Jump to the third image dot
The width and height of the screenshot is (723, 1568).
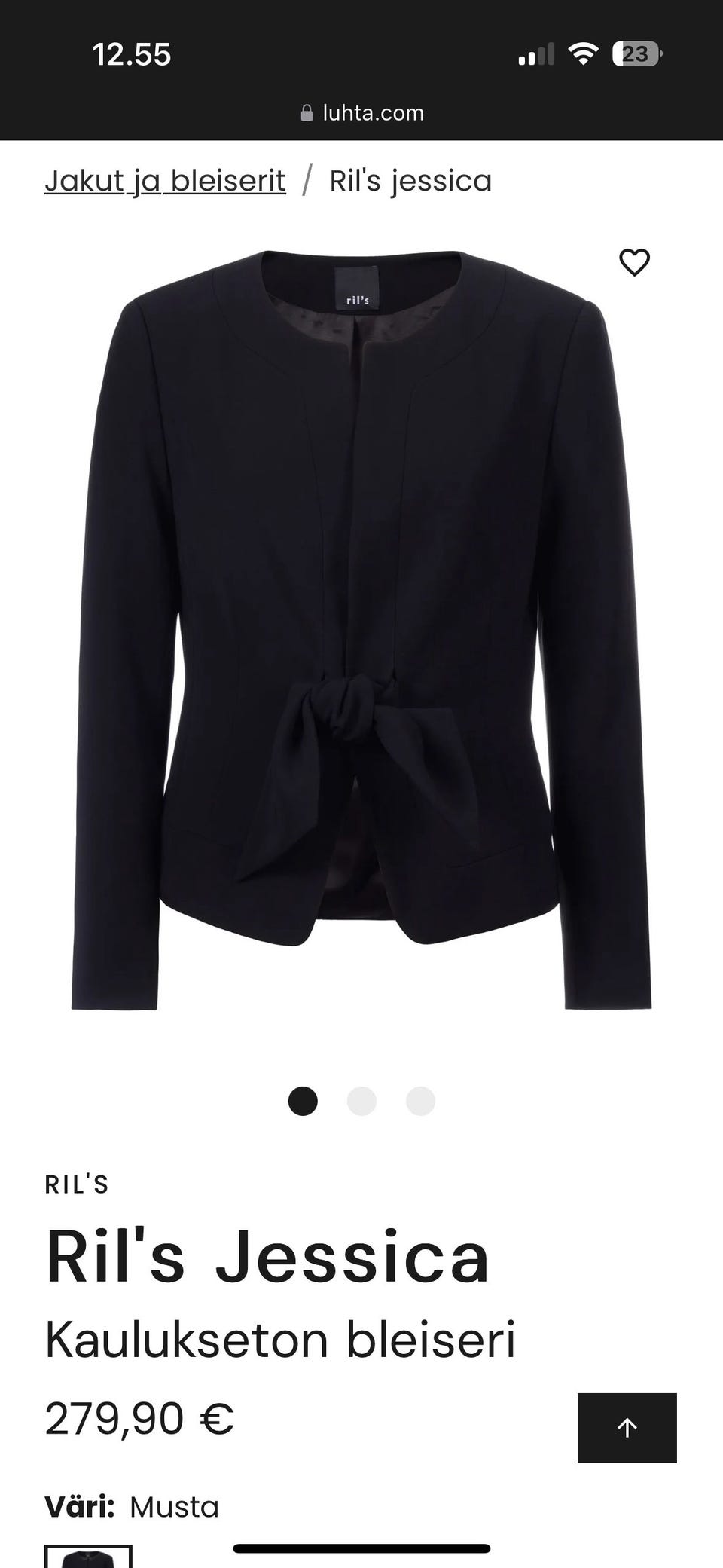coord(420,1101)
